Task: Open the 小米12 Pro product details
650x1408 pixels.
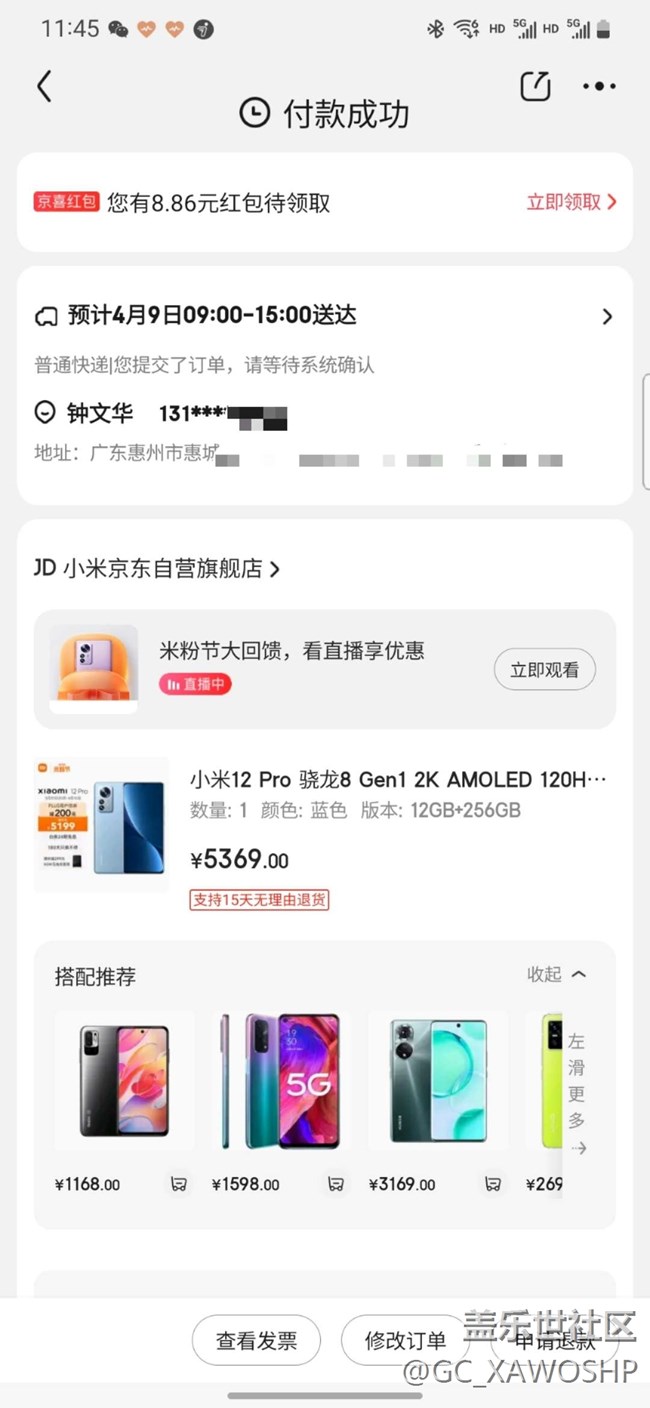Action: (x=398, y=780)
